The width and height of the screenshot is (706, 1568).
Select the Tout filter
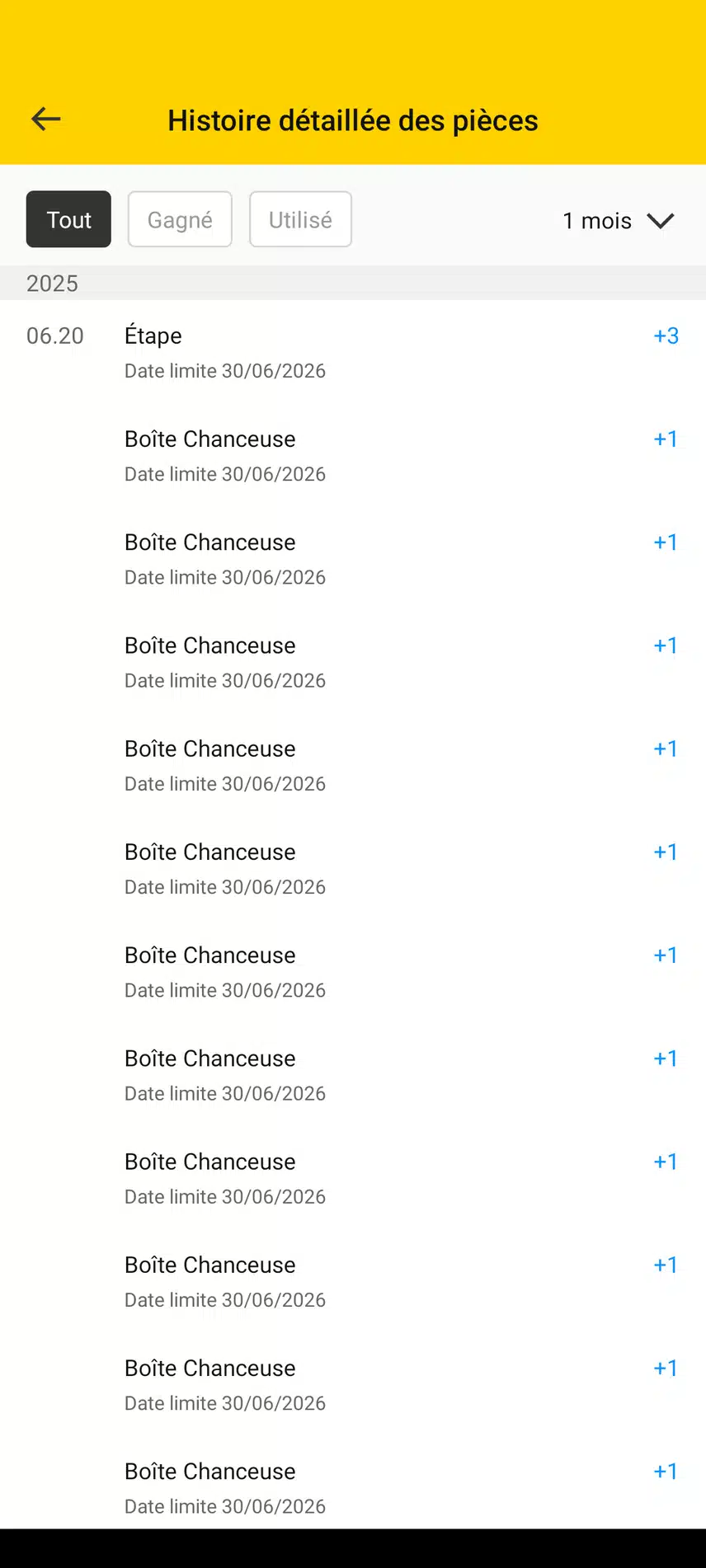click(x=68, y=219)
